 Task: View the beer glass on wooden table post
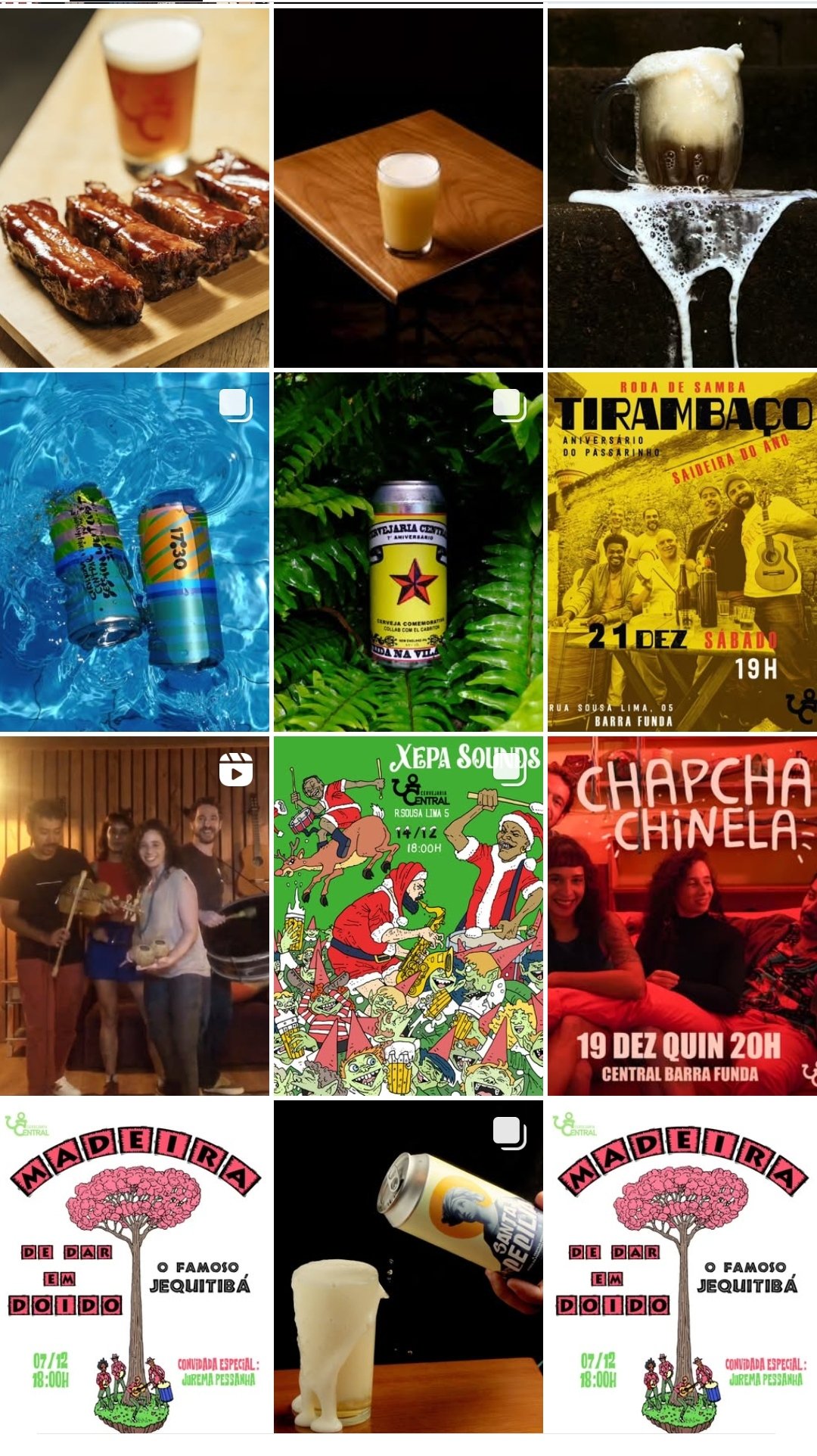point(408,188)
